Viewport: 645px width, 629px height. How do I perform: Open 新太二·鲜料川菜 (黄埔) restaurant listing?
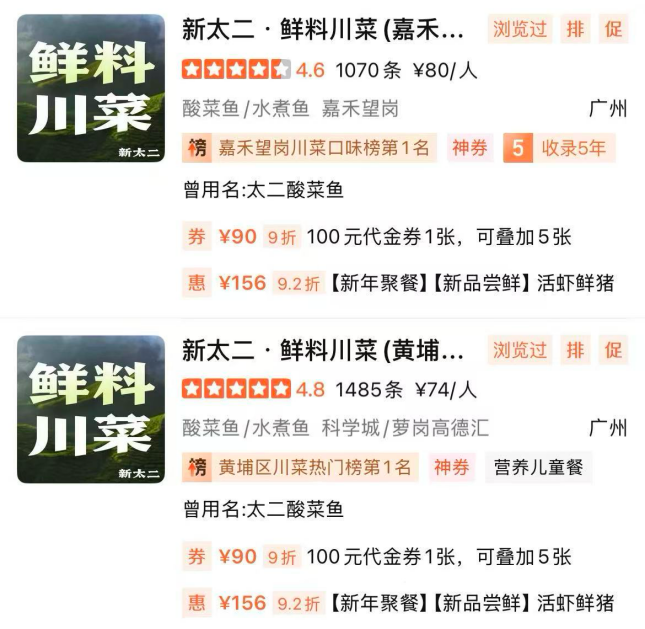click(323, 351)
